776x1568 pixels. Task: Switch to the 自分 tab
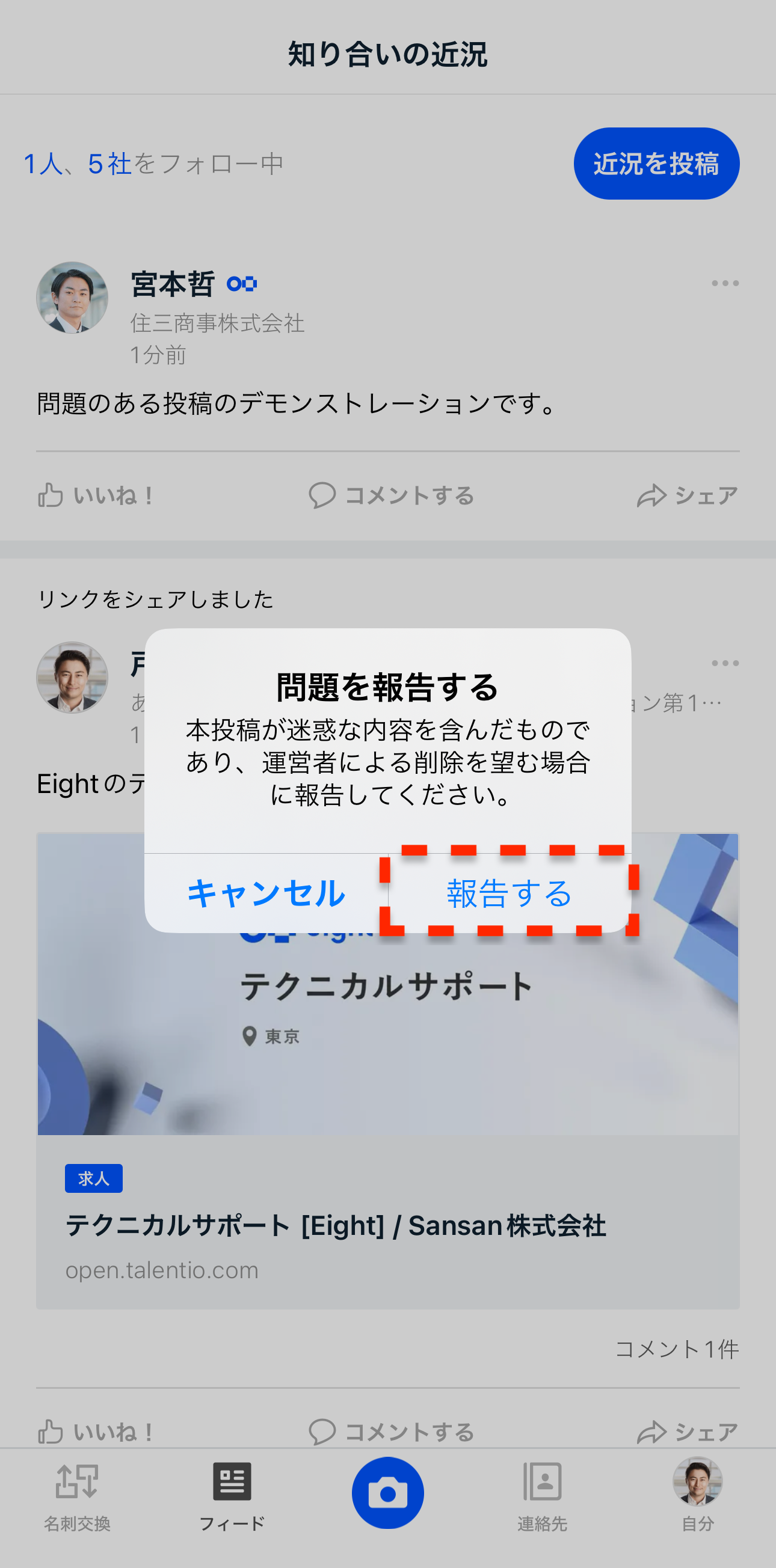[697, 1496]
